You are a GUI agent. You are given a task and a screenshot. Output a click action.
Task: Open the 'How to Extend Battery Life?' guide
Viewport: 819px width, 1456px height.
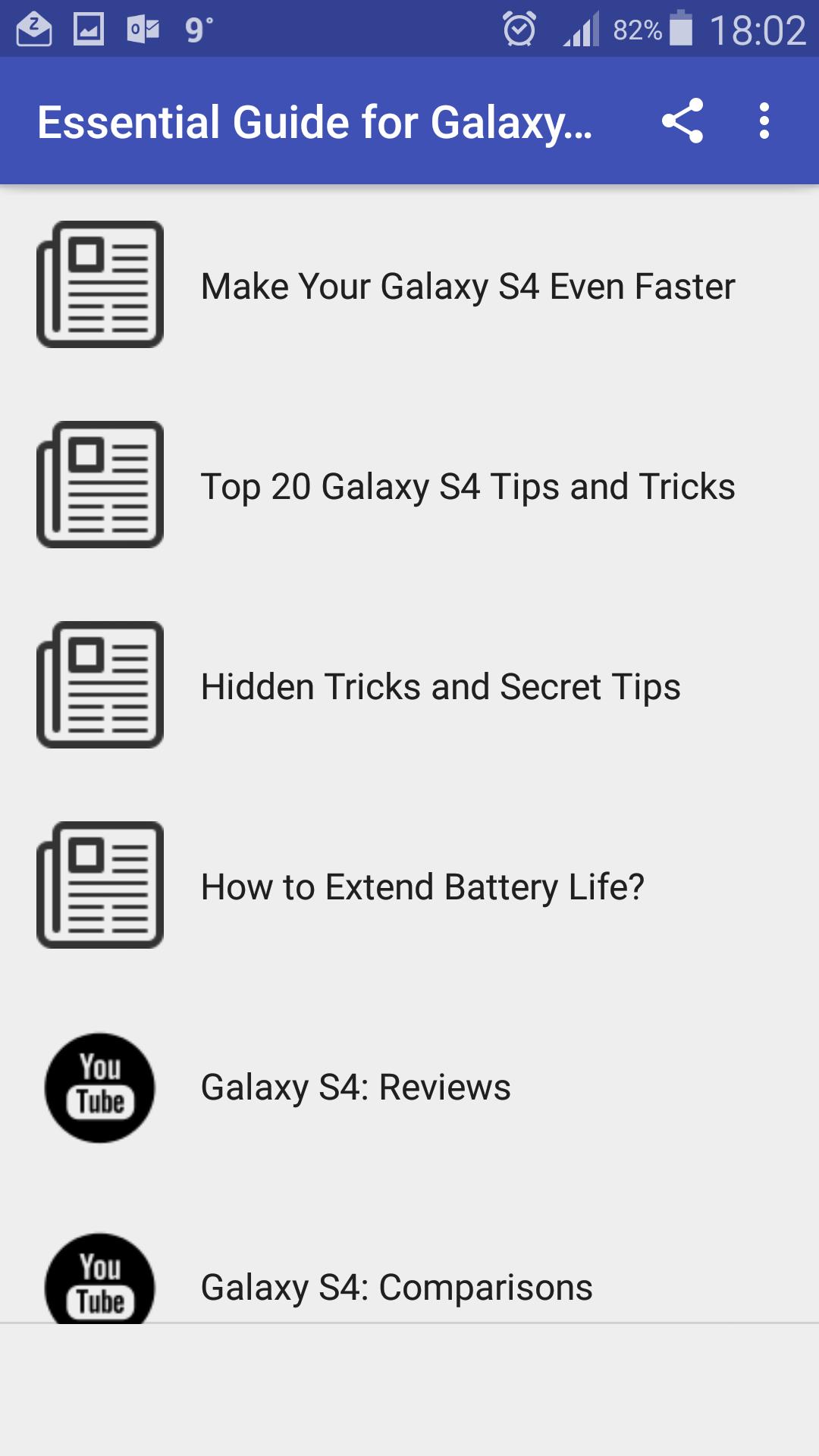tap(422, 886)
